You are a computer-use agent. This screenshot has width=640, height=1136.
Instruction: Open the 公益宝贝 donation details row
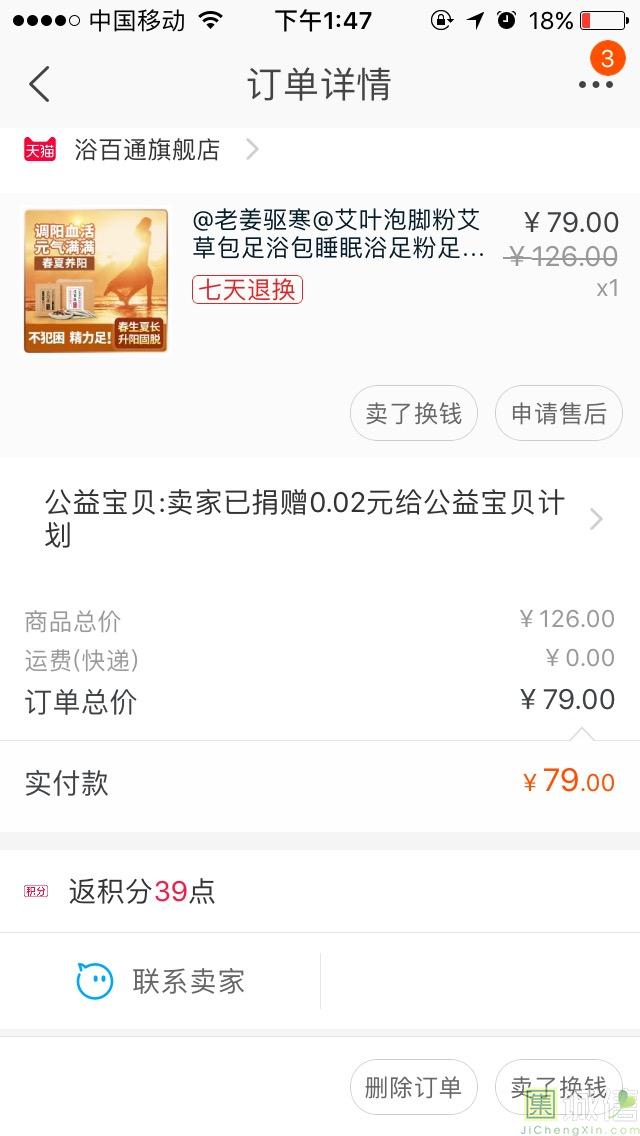coord(320,519)
